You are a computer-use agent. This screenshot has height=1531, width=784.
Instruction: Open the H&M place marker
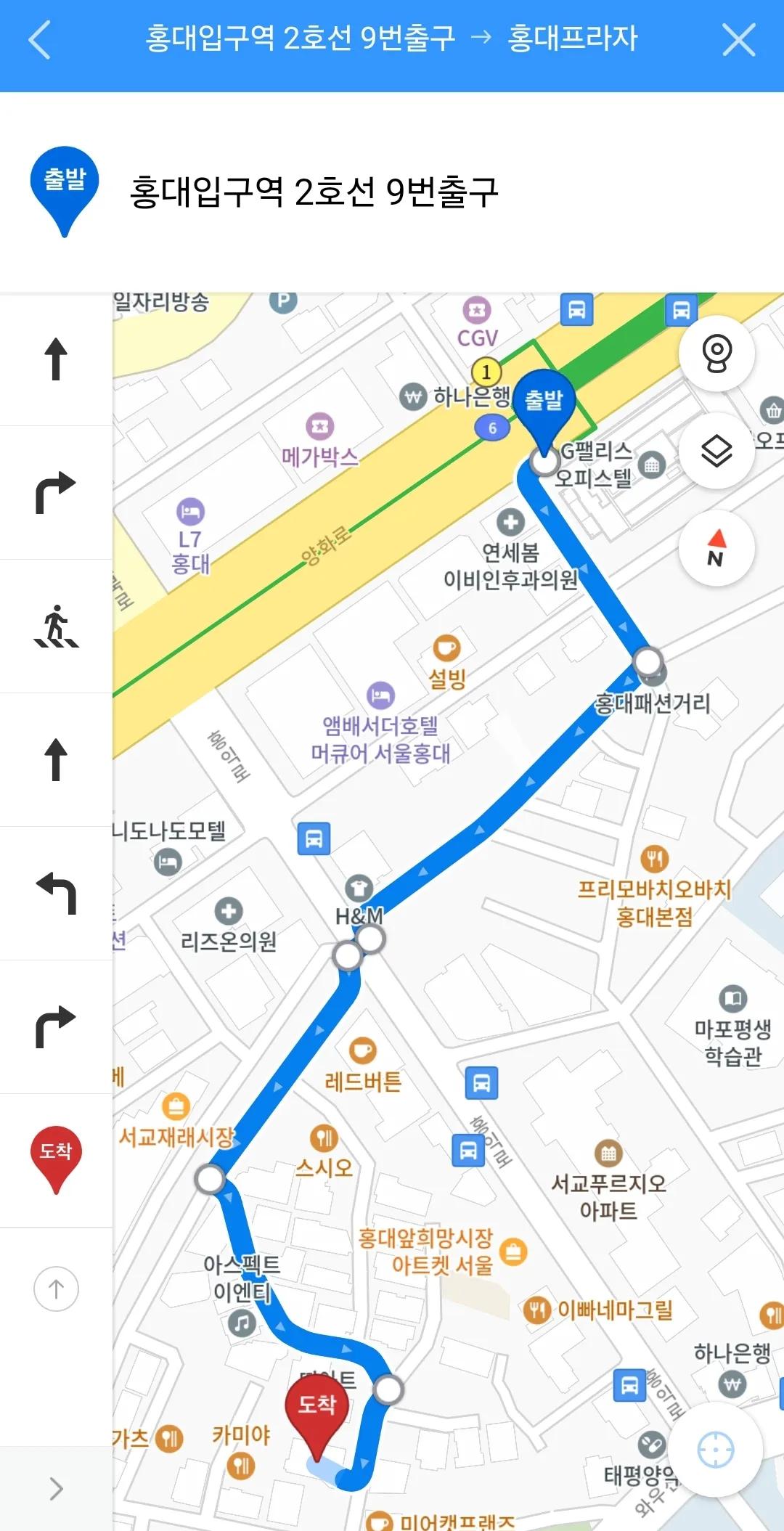tap(359, 889)
